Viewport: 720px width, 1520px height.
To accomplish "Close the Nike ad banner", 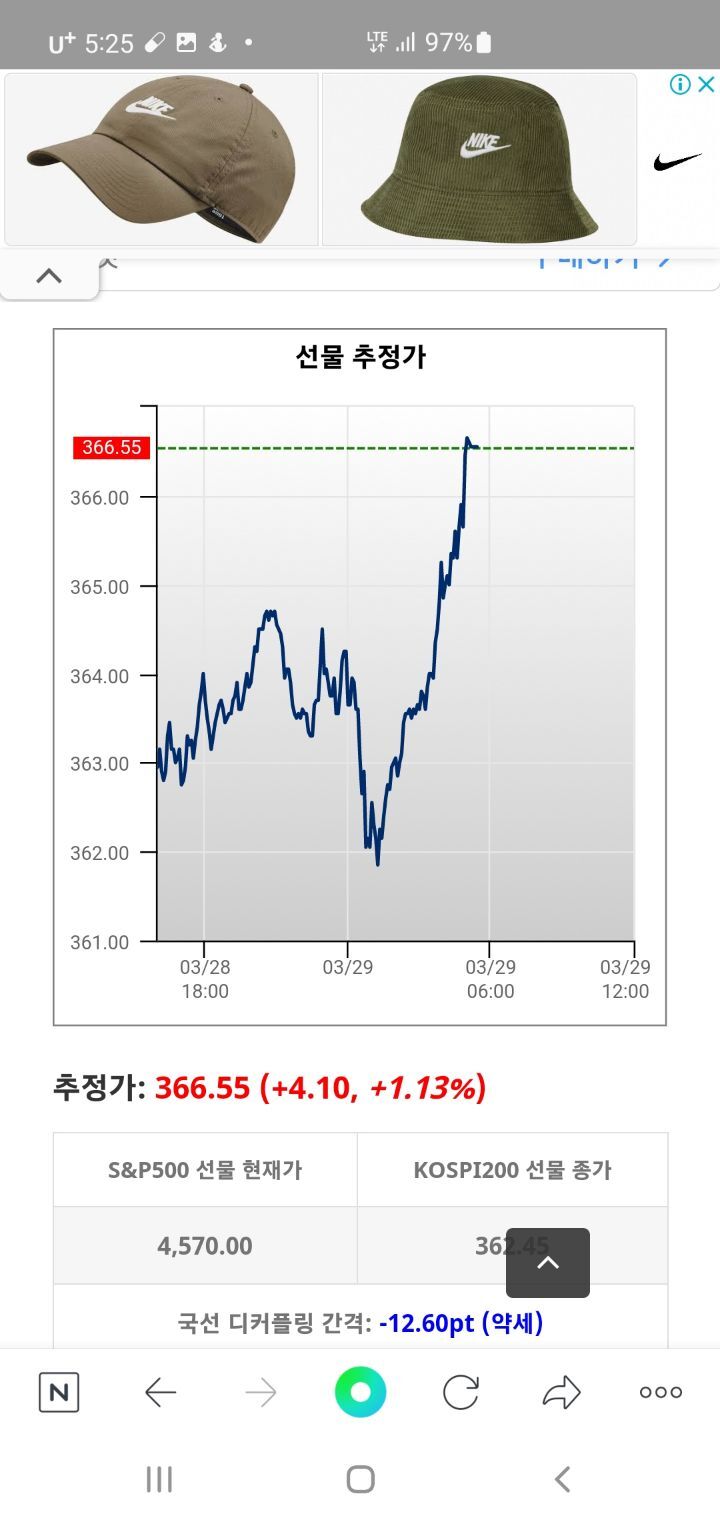I will (x=706, y=85).
